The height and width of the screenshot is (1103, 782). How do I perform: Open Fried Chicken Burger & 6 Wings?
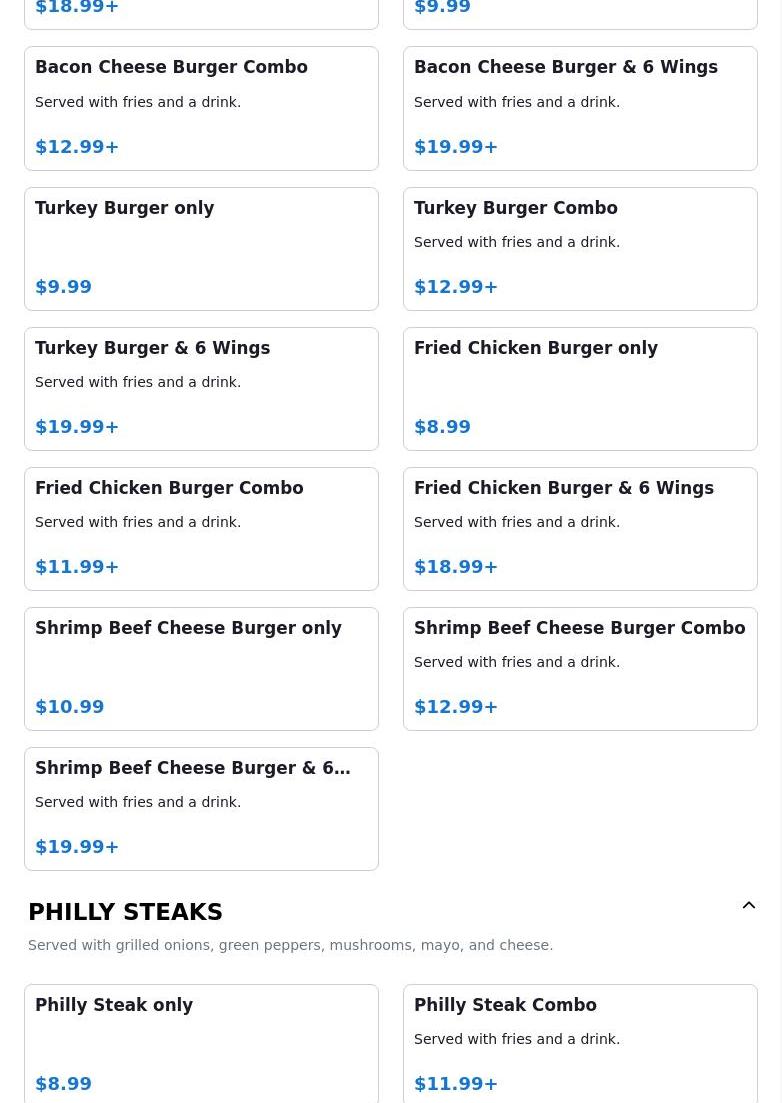(x=580, y=528)
